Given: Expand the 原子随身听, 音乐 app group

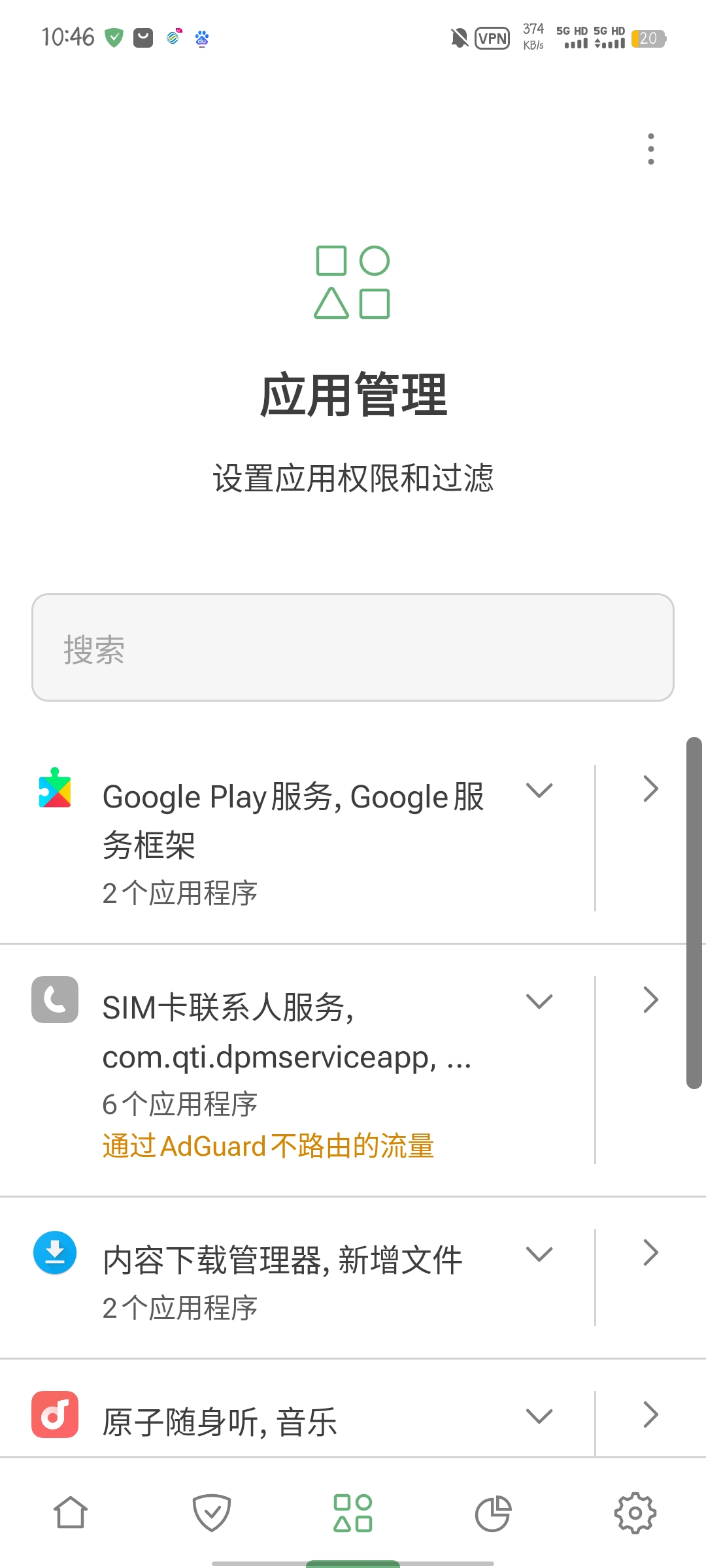Looking at the screenshot, I should 539,1416.
